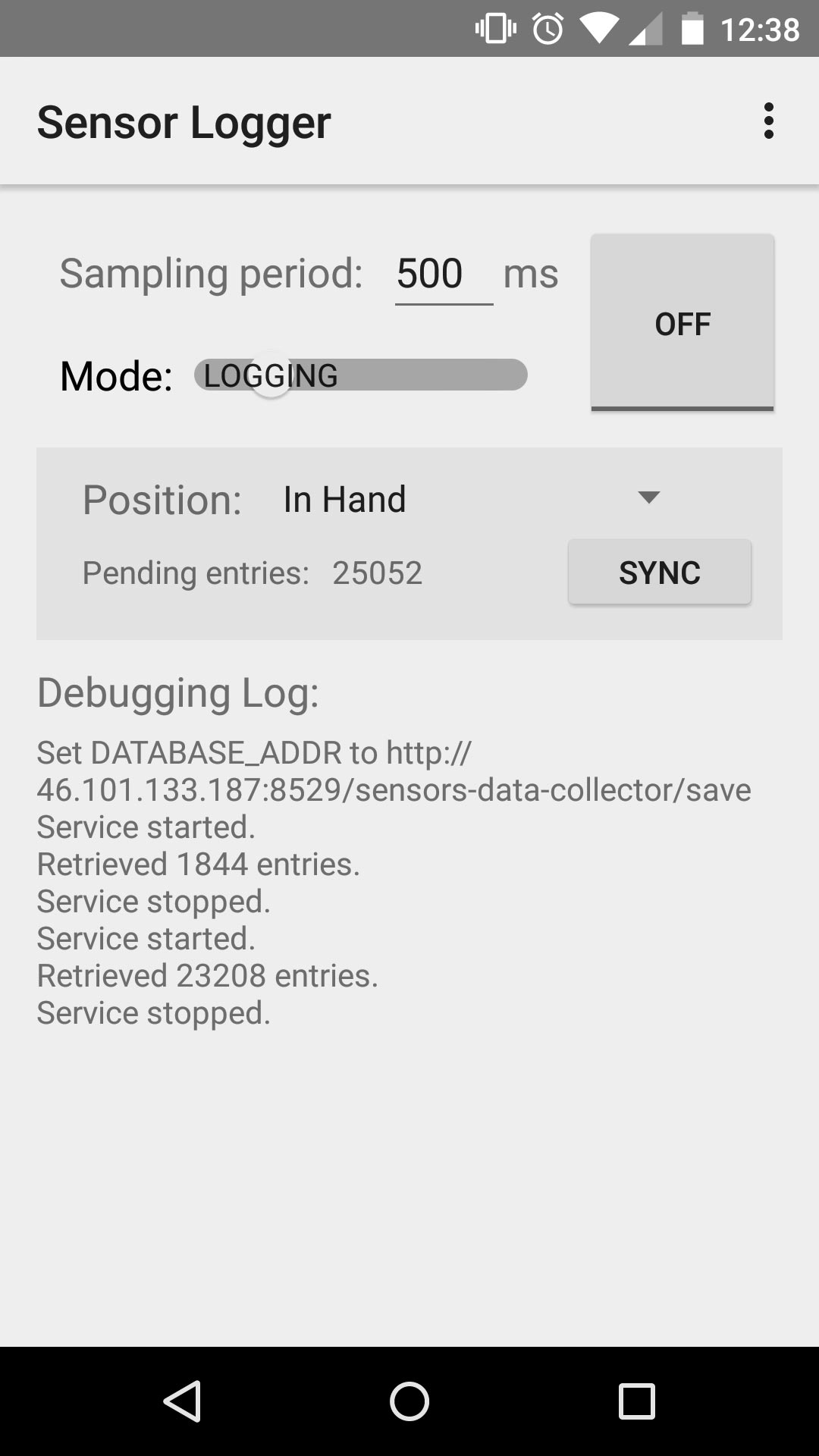Screen dimensions: 819x1456
Task: Edit the sampling period field
Action: click(x=444, y=274)
